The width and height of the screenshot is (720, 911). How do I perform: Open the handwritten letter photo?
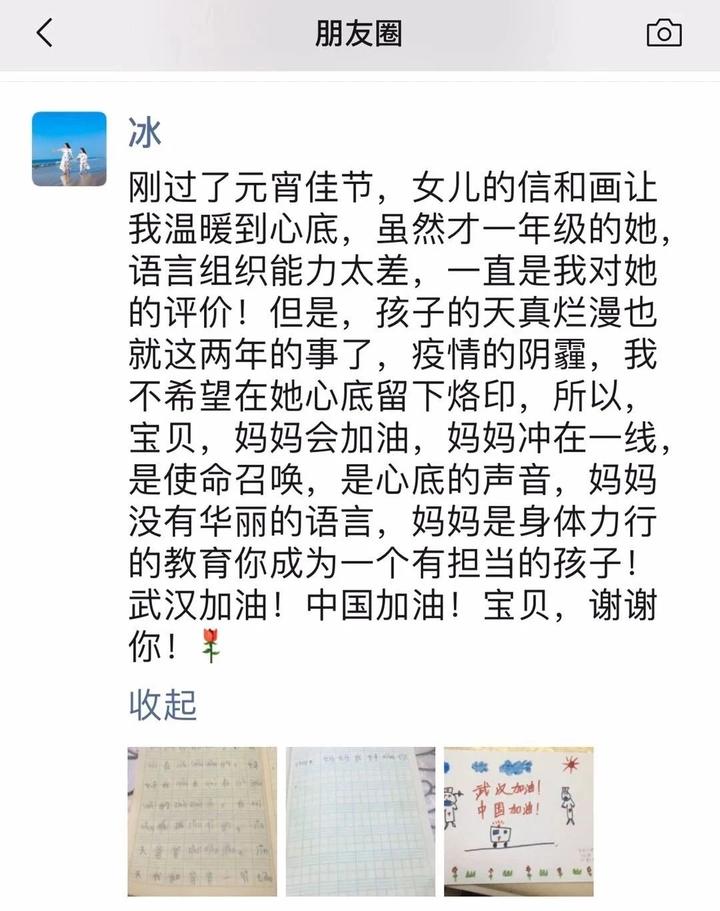click(202, 821)
